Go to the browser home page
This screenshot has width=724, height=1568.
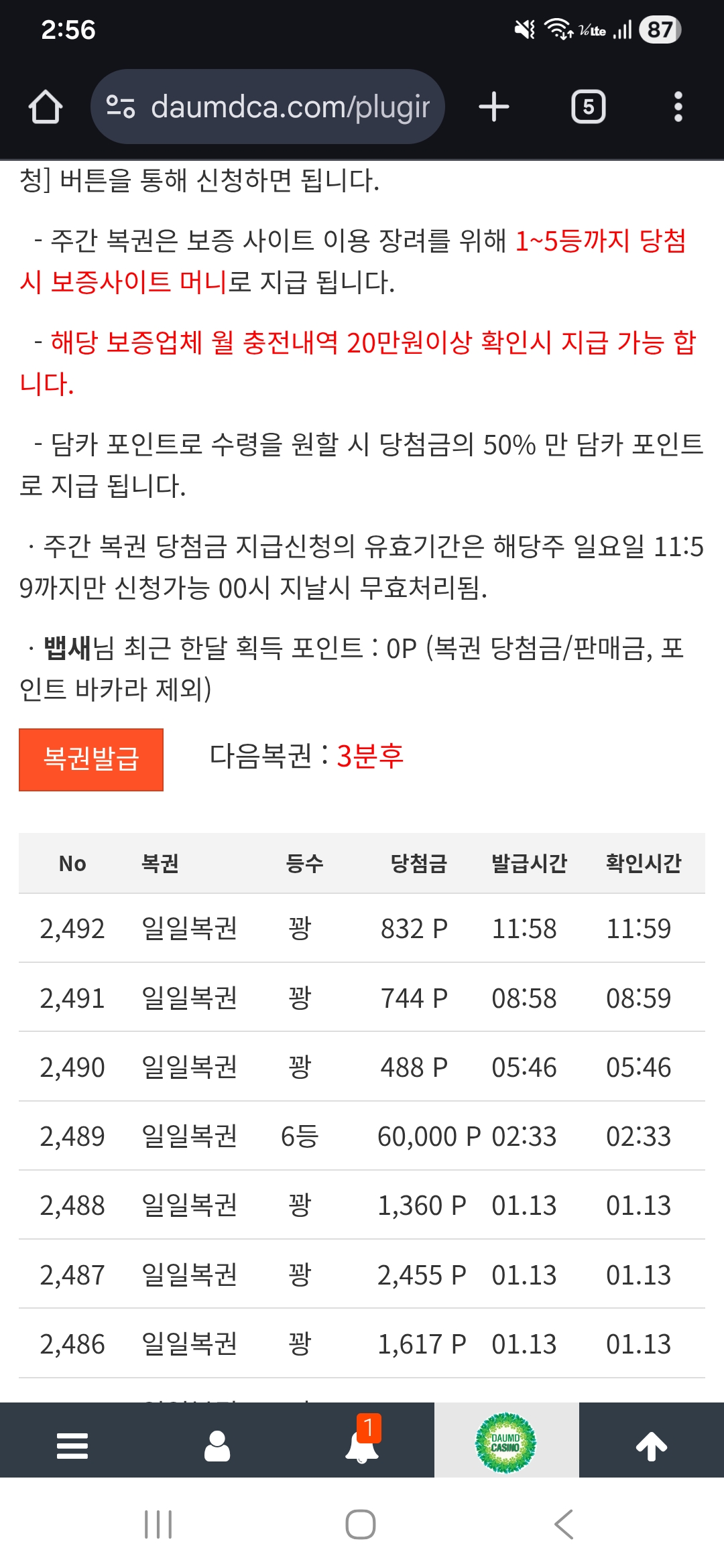click(46, 107)
